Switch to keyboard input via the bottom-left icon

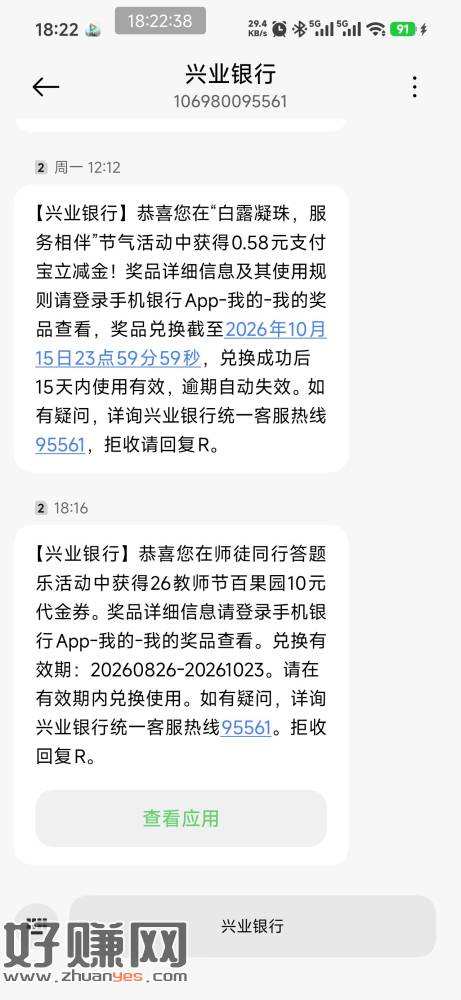pos(38,926)
